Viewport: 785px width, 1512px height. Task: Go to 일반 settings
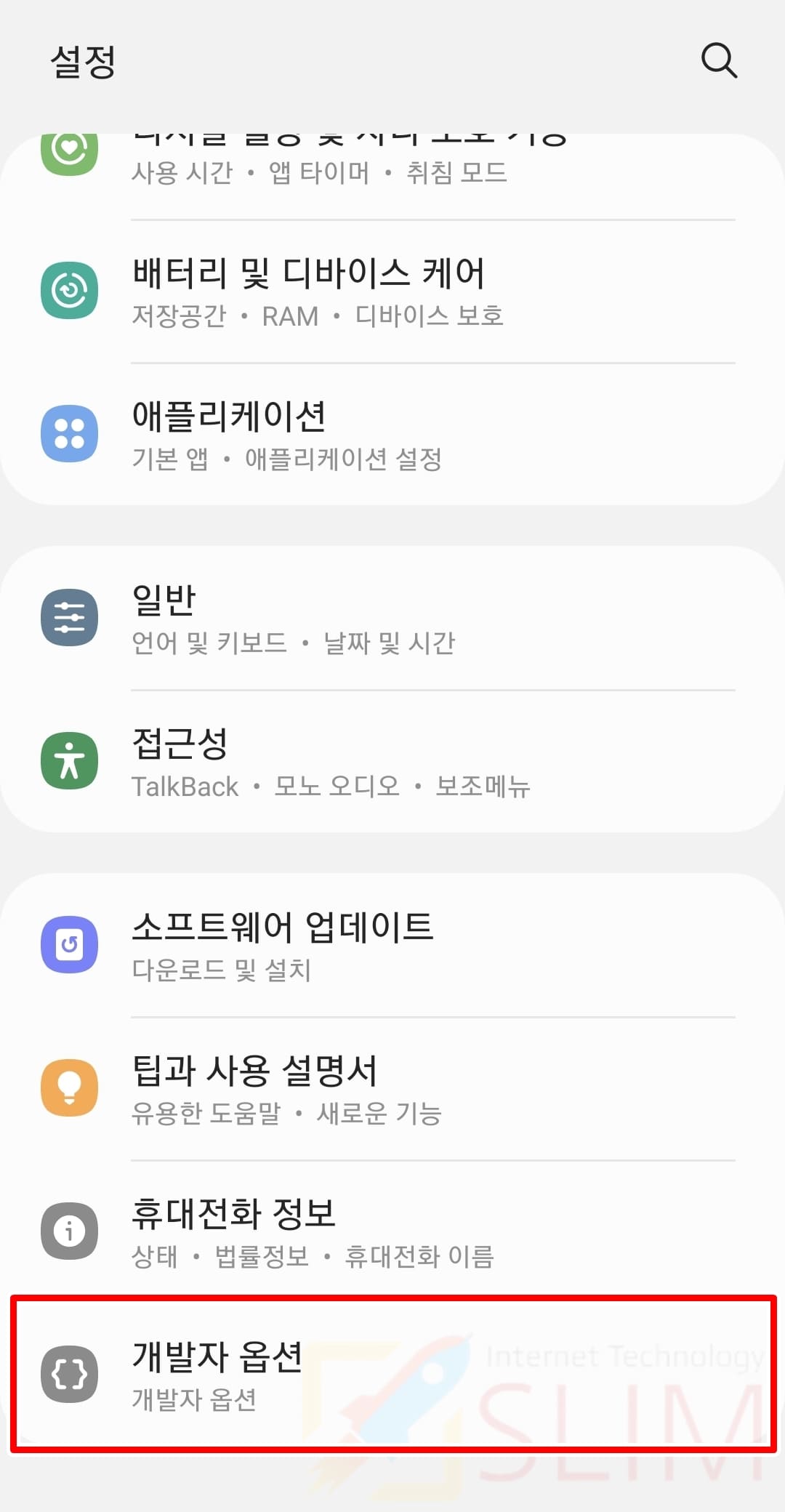tap(392, 619)
